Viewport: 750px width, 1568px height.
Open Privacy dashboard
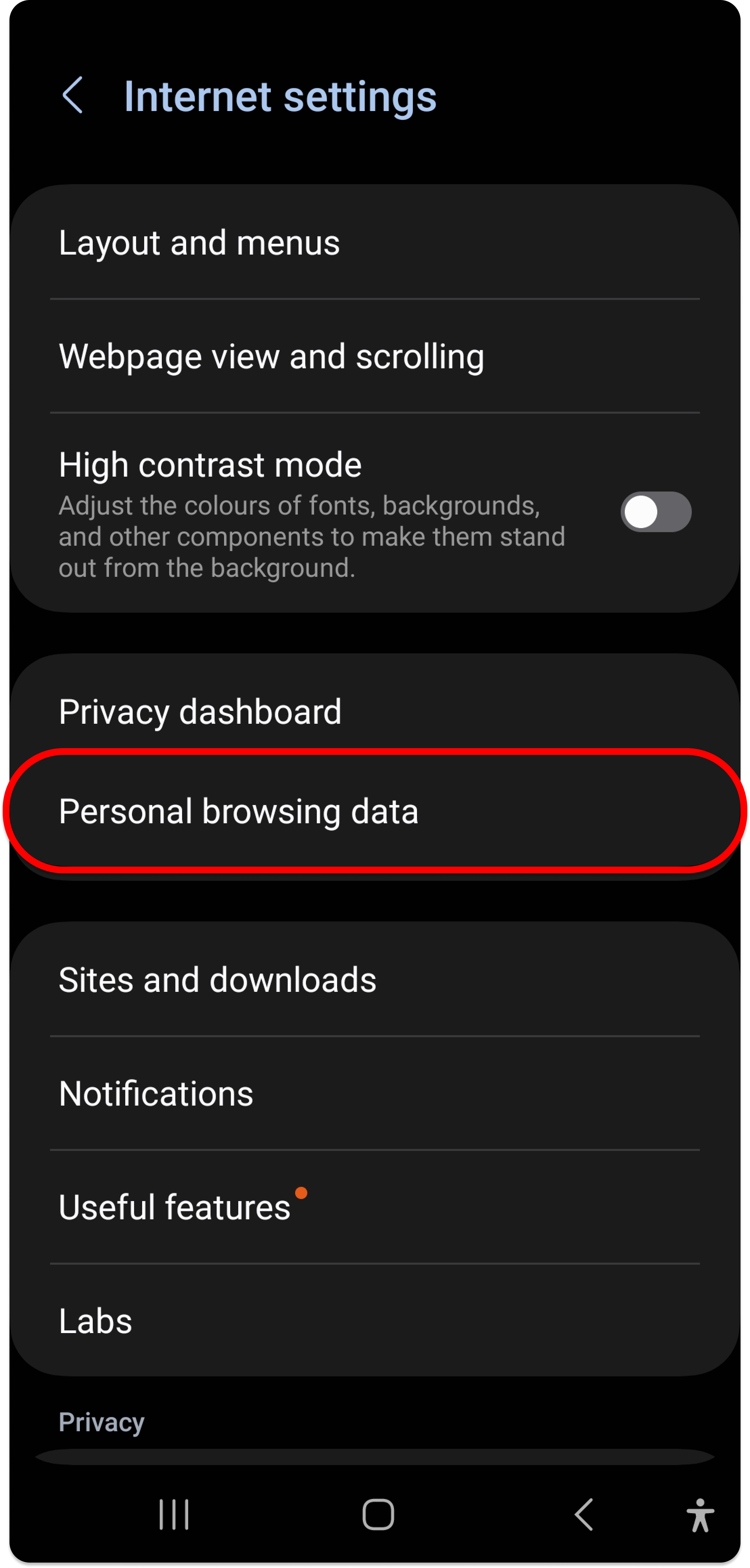(375, 711)
